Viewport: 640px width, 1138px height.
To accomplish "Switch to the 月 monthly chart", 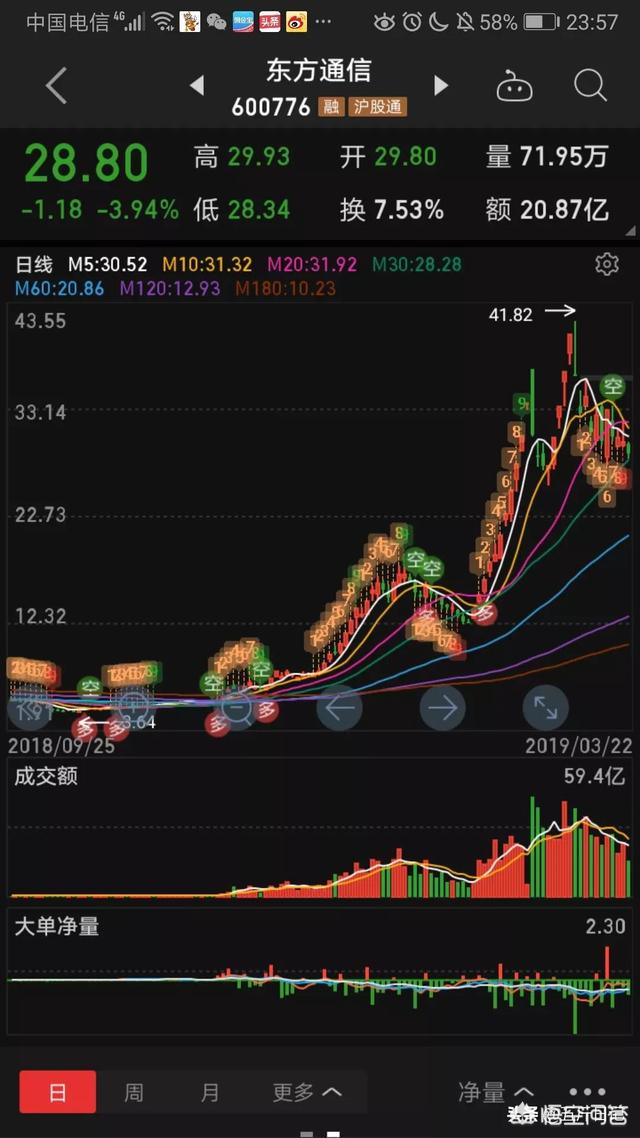I will [x=209, y=1092].
